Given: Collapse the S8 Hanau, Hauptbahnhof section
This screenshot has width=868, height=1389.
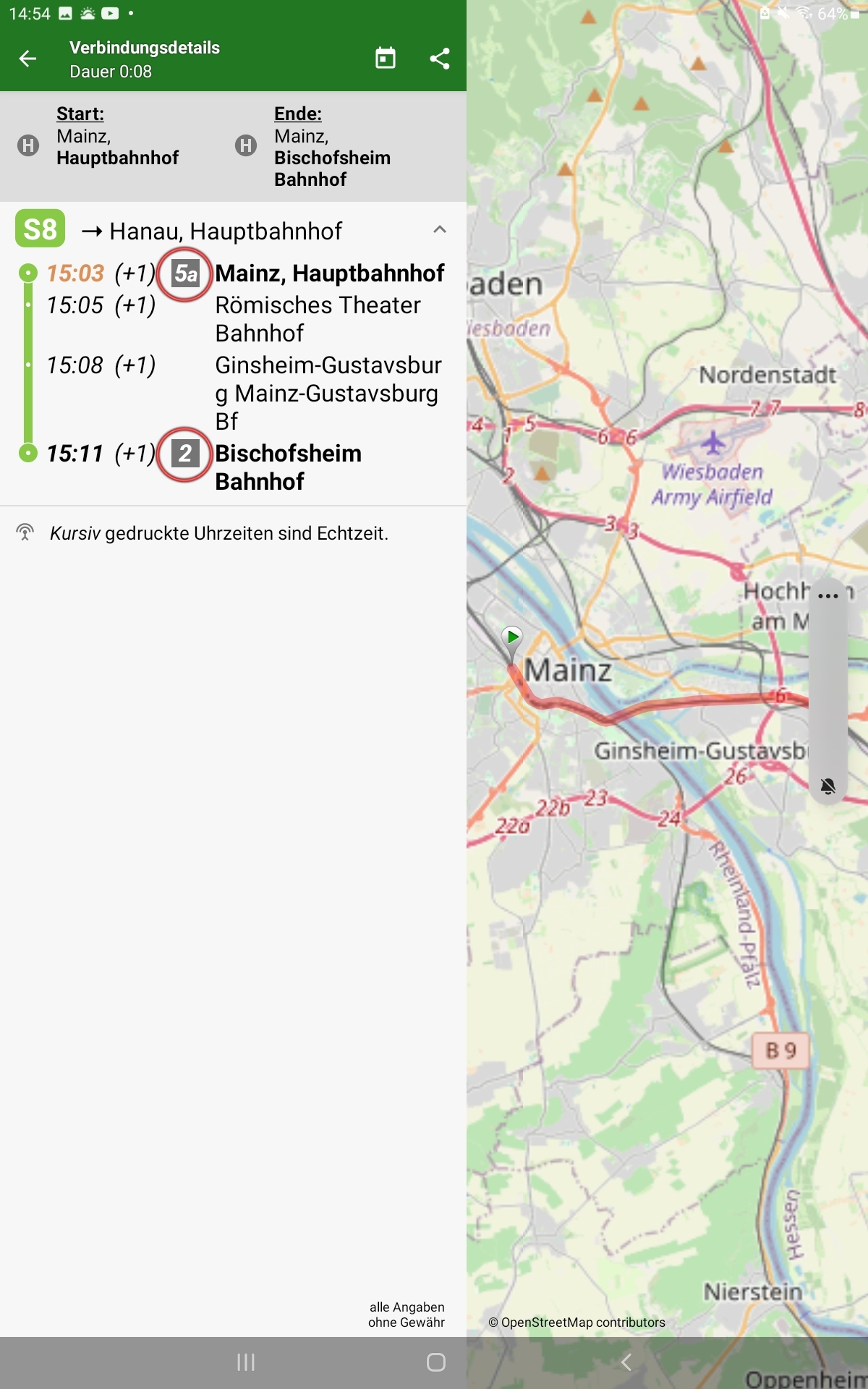Looking at the screenshot, I should click(439, 230).
